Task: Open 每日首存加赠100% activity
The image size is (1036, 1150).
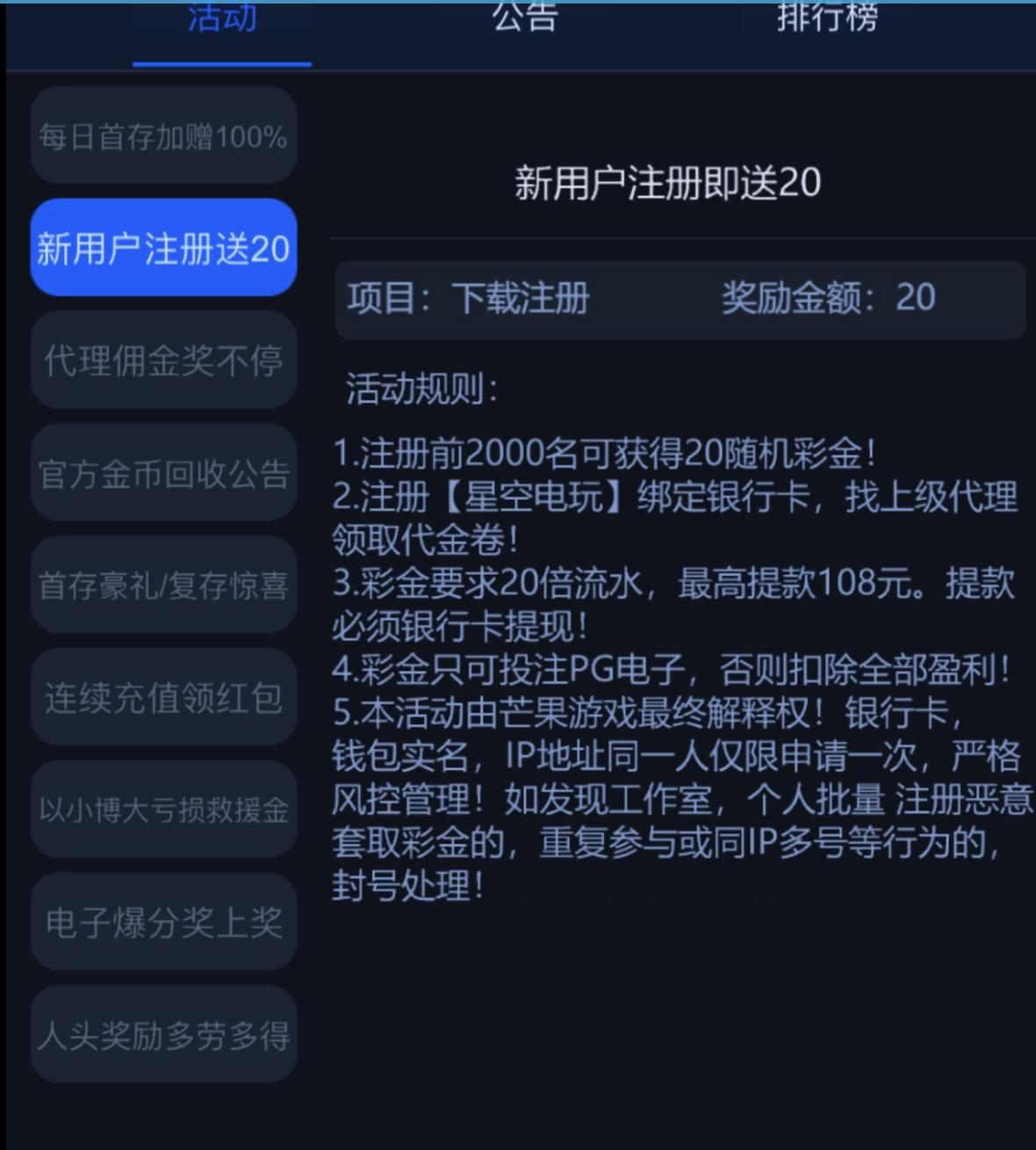Action: [x=163, y=136]
